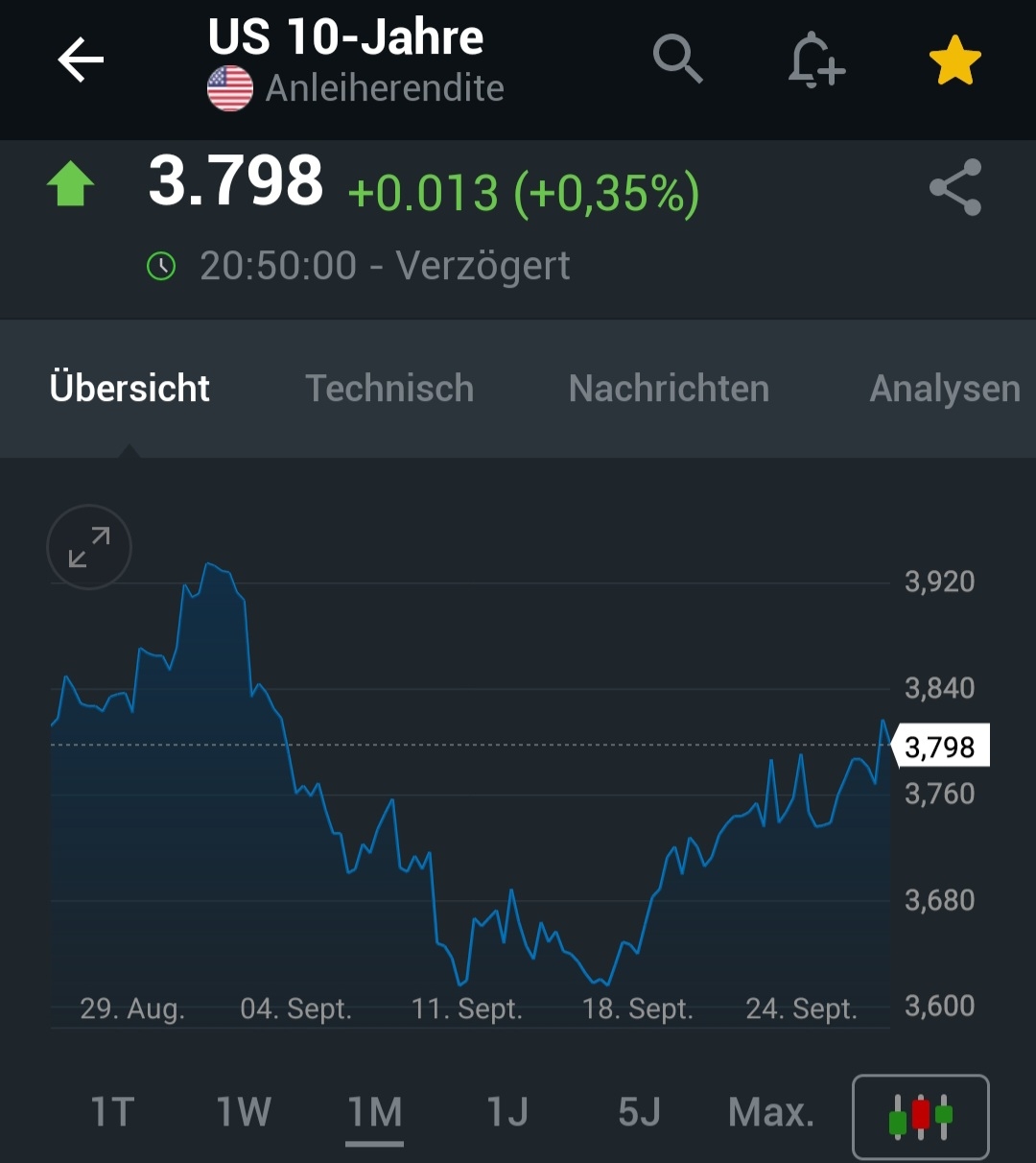Switch to the Technisch tab
The height and width of the screenshot is (1163, 1036).
click(389, 388)
